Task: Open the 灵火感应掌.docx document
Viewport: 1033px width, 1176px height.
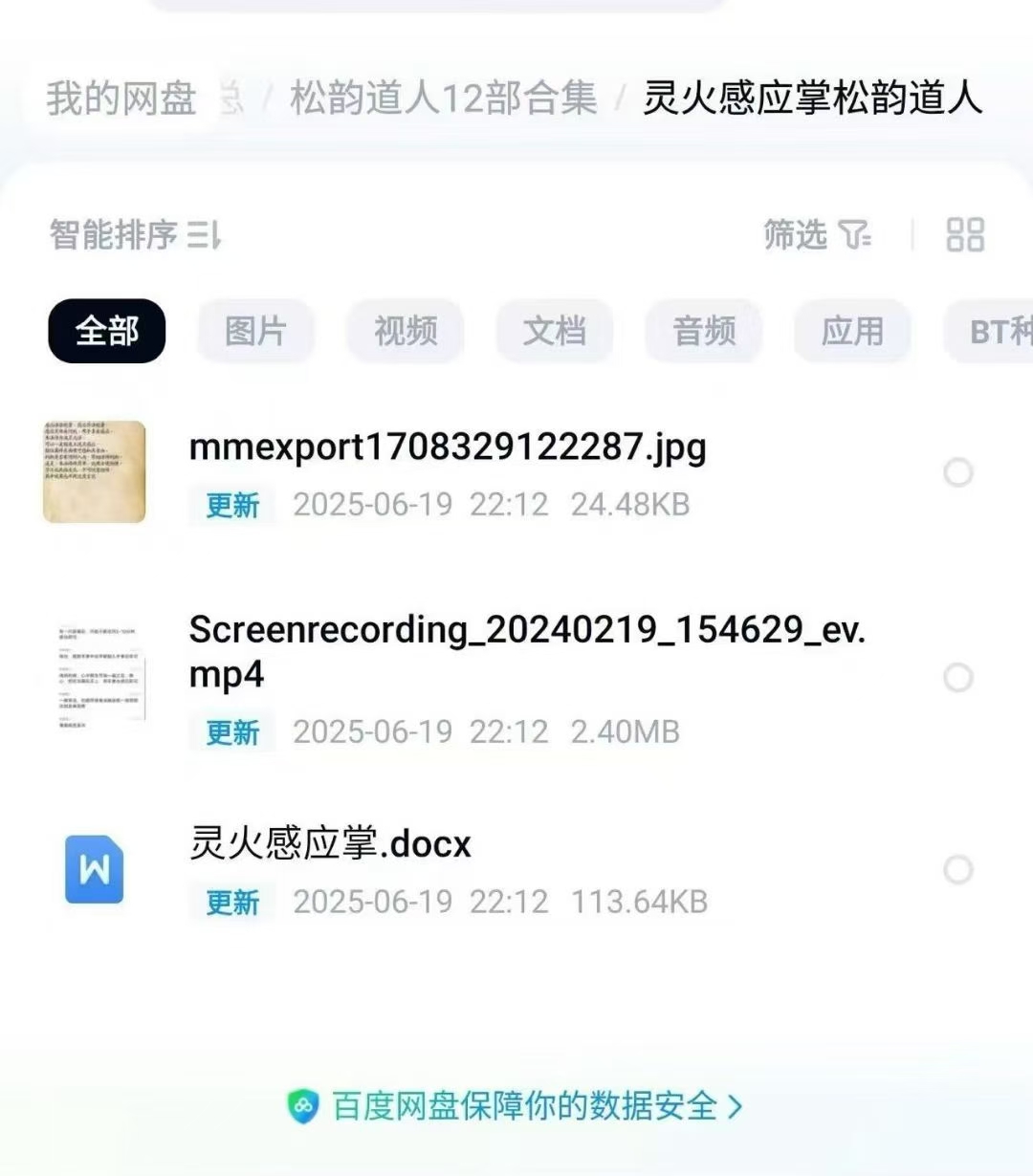Action: pos(330,843)
